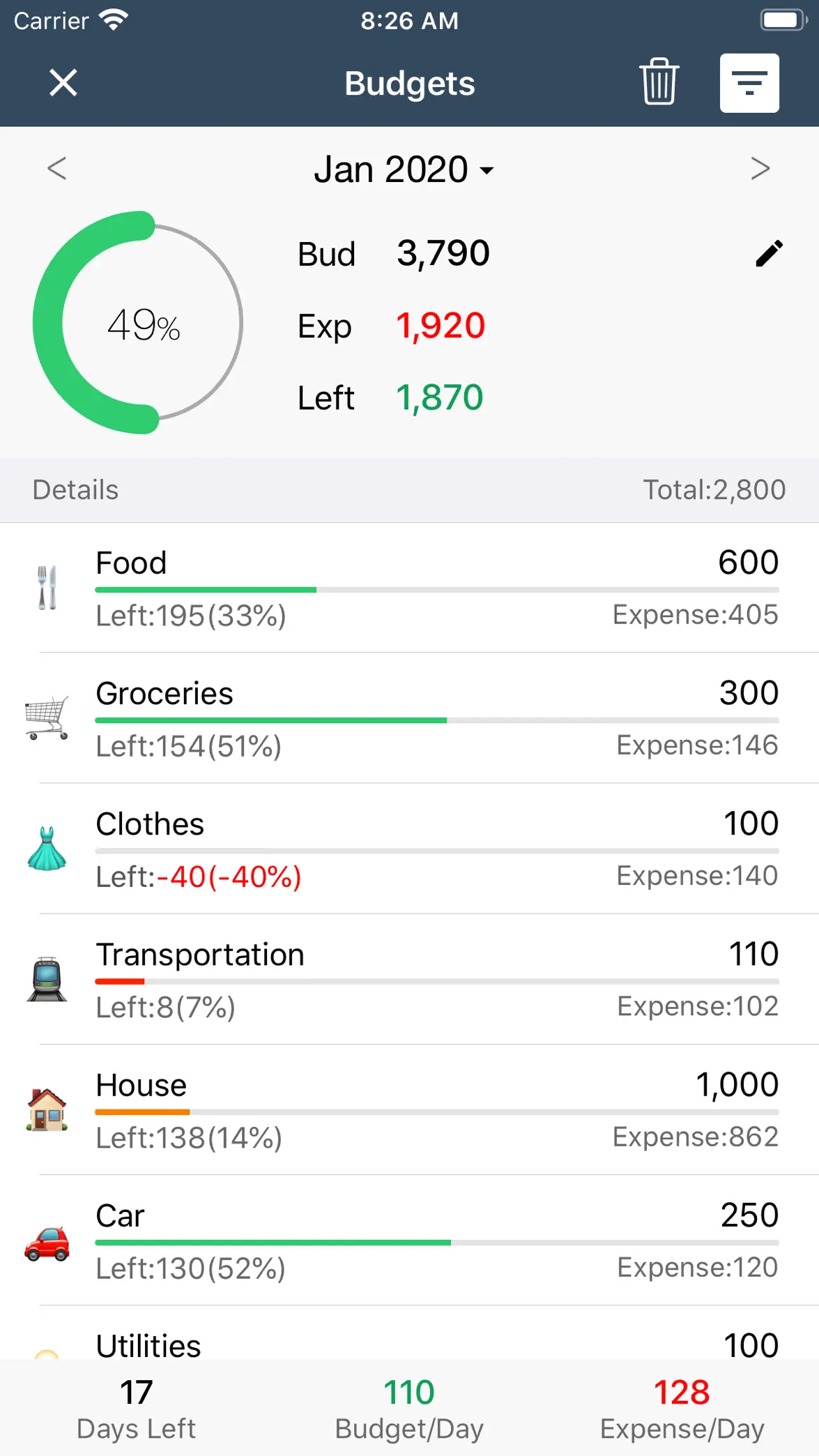Open the Jan 2020 month picker
819x1456 pixels.
click(404, 169)
